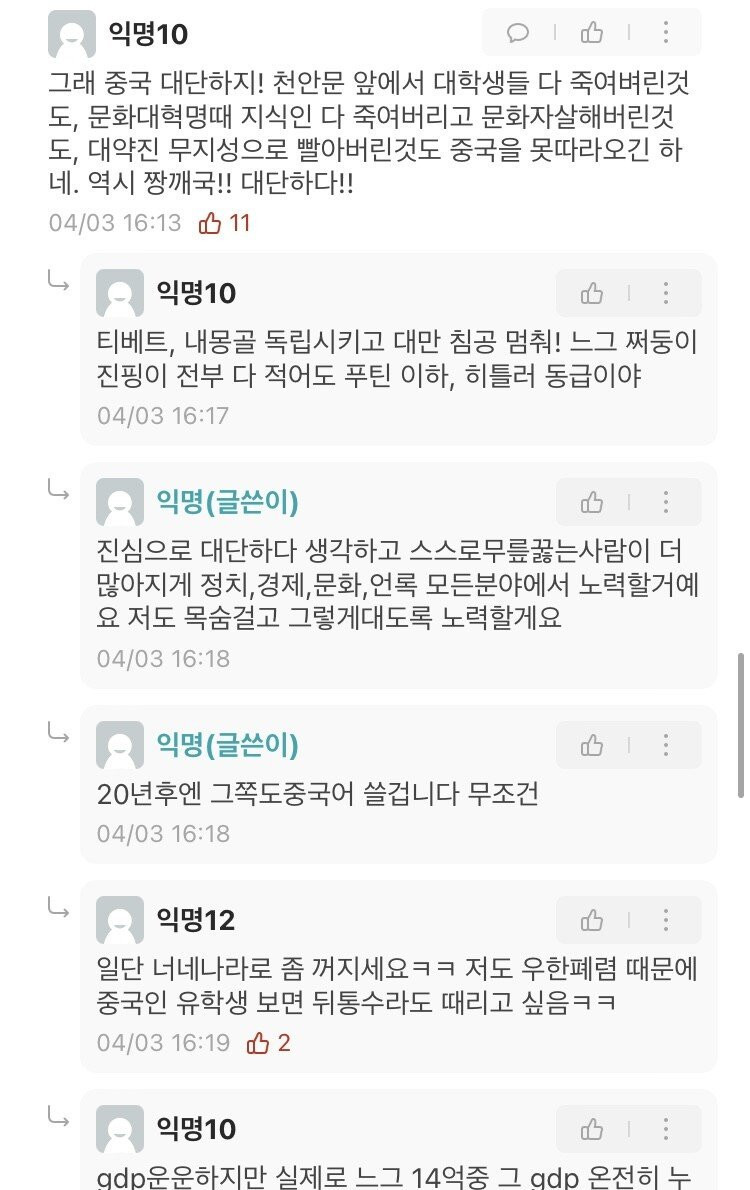Open more options for 익명12's reply
This screenshot has height=1190, width=750.
point(665,920)
